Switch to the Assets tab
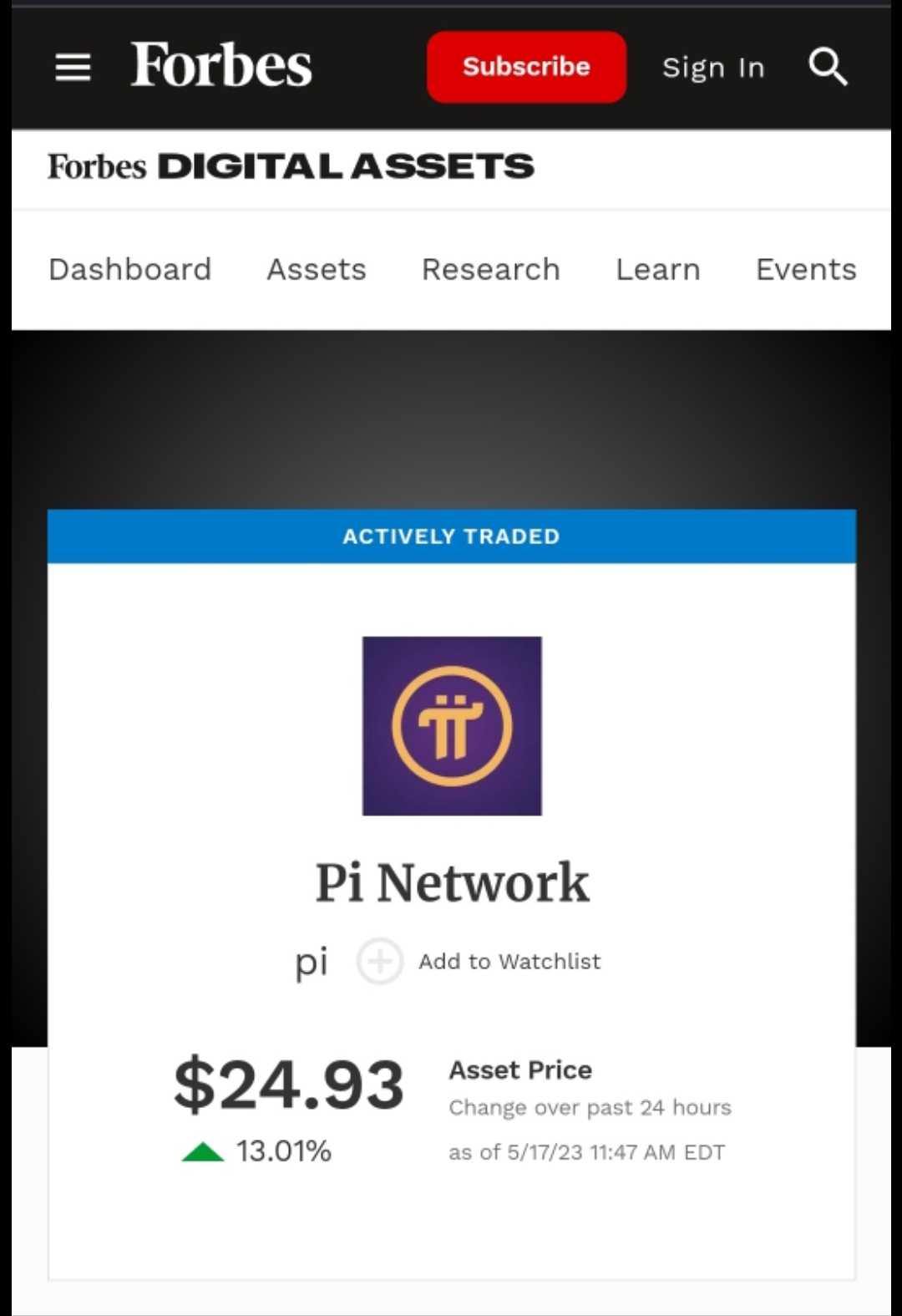The width and height of the screenshot is (902, 1316). tap(317, 269)
